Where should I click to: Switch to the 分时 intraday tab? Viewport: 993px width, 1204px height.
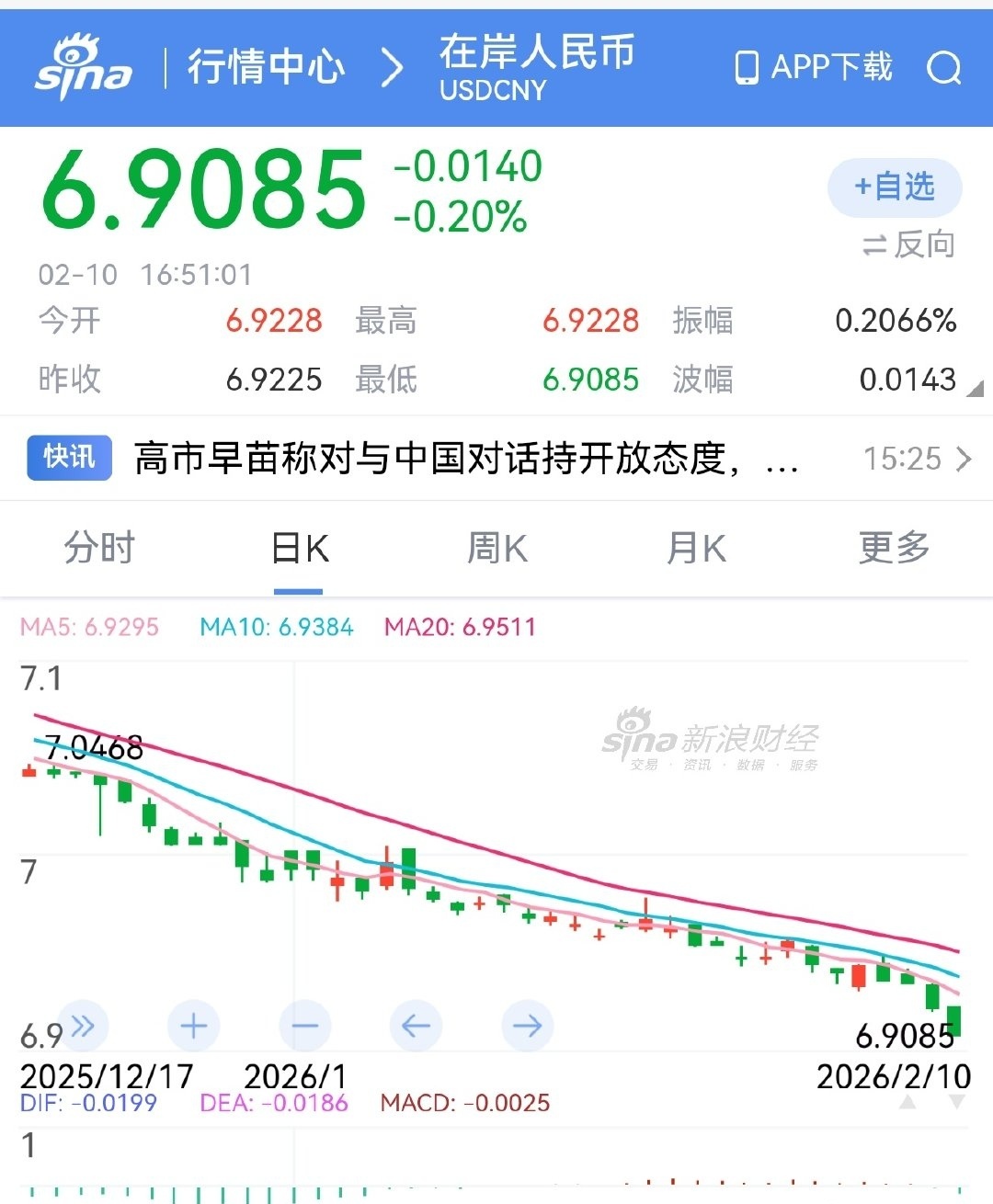pyautogui.click(x=99, y=547)
